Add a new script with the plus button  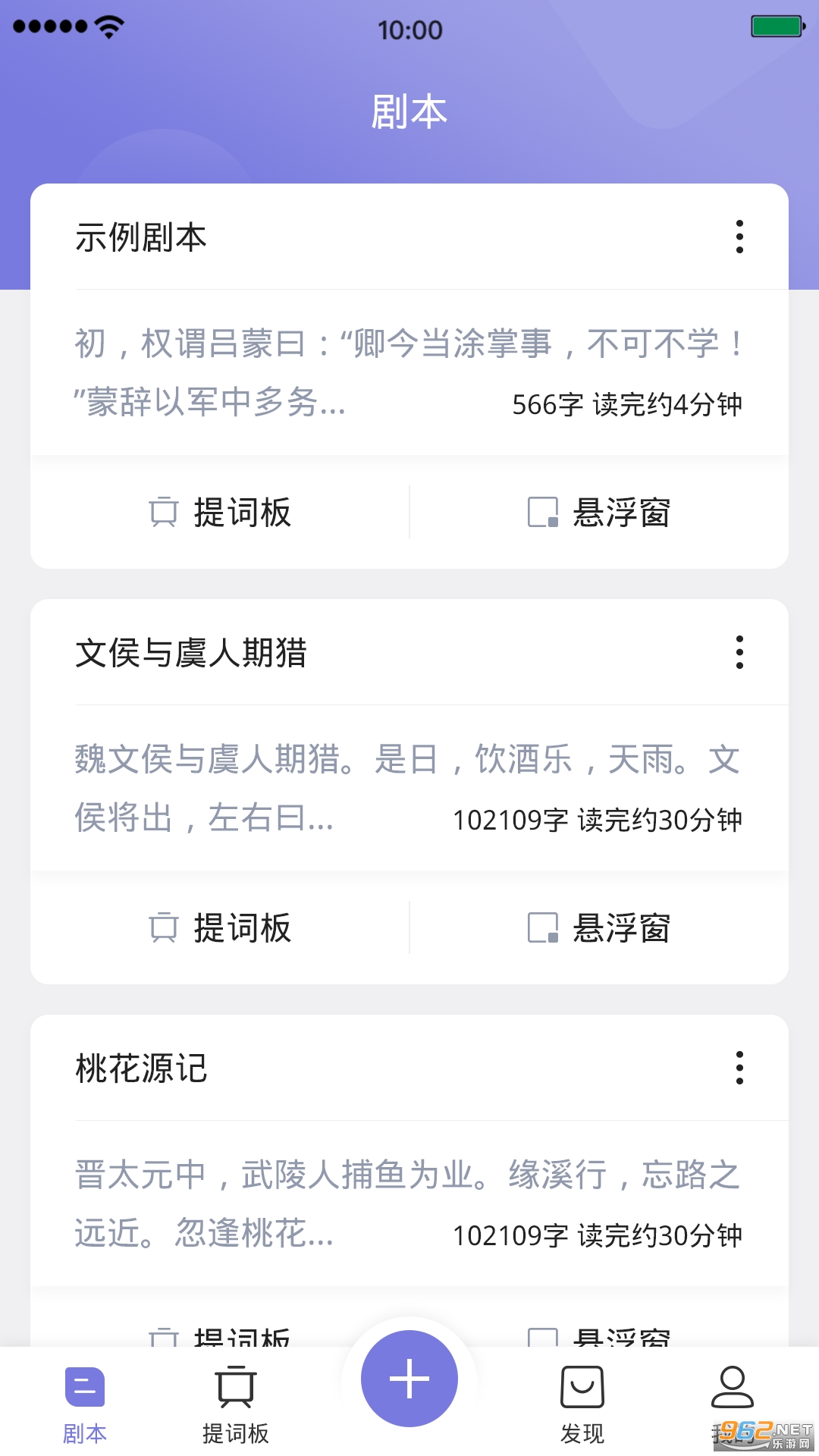(x=409, y=1379)
